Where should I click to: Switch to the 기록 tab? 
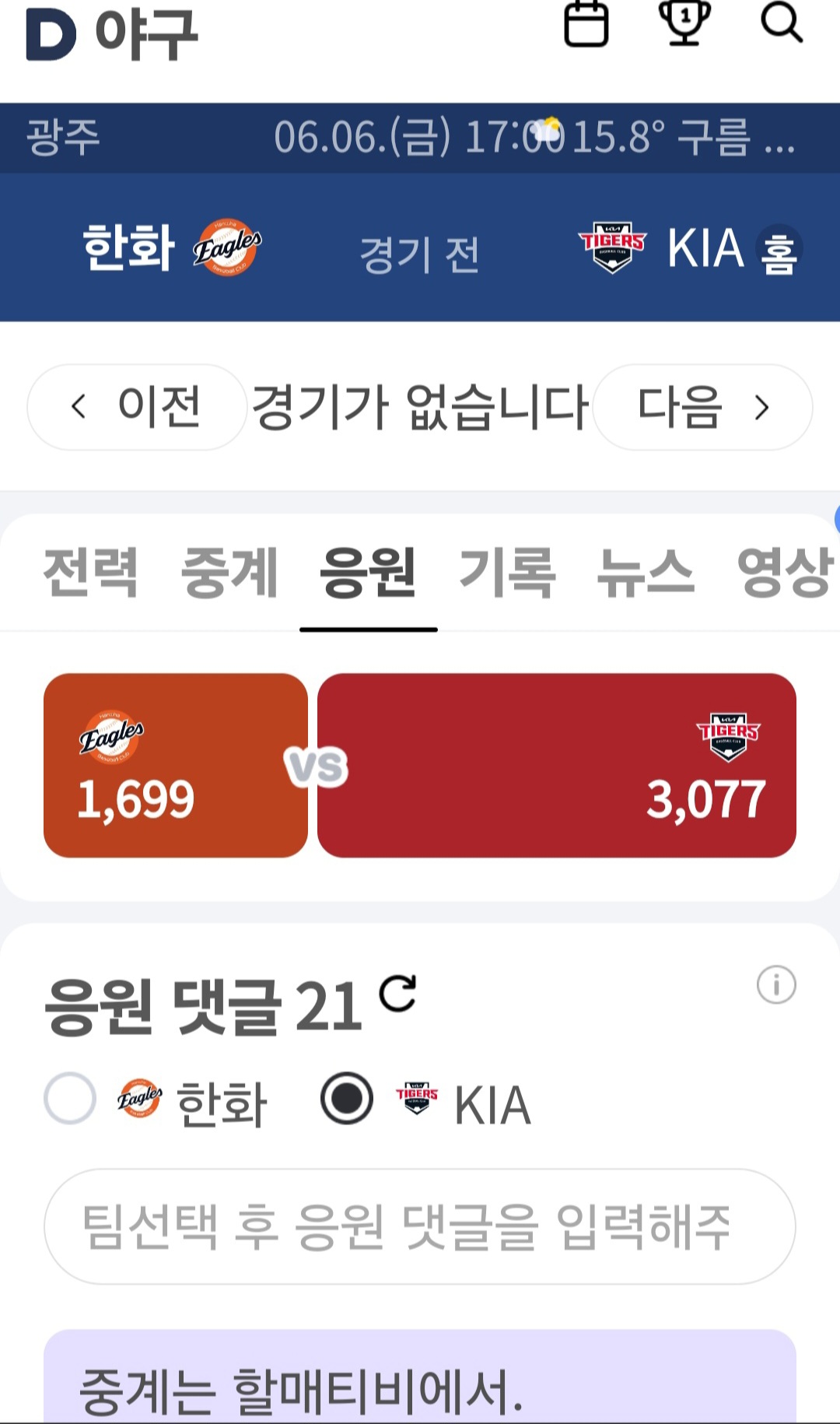pos(507,573)
